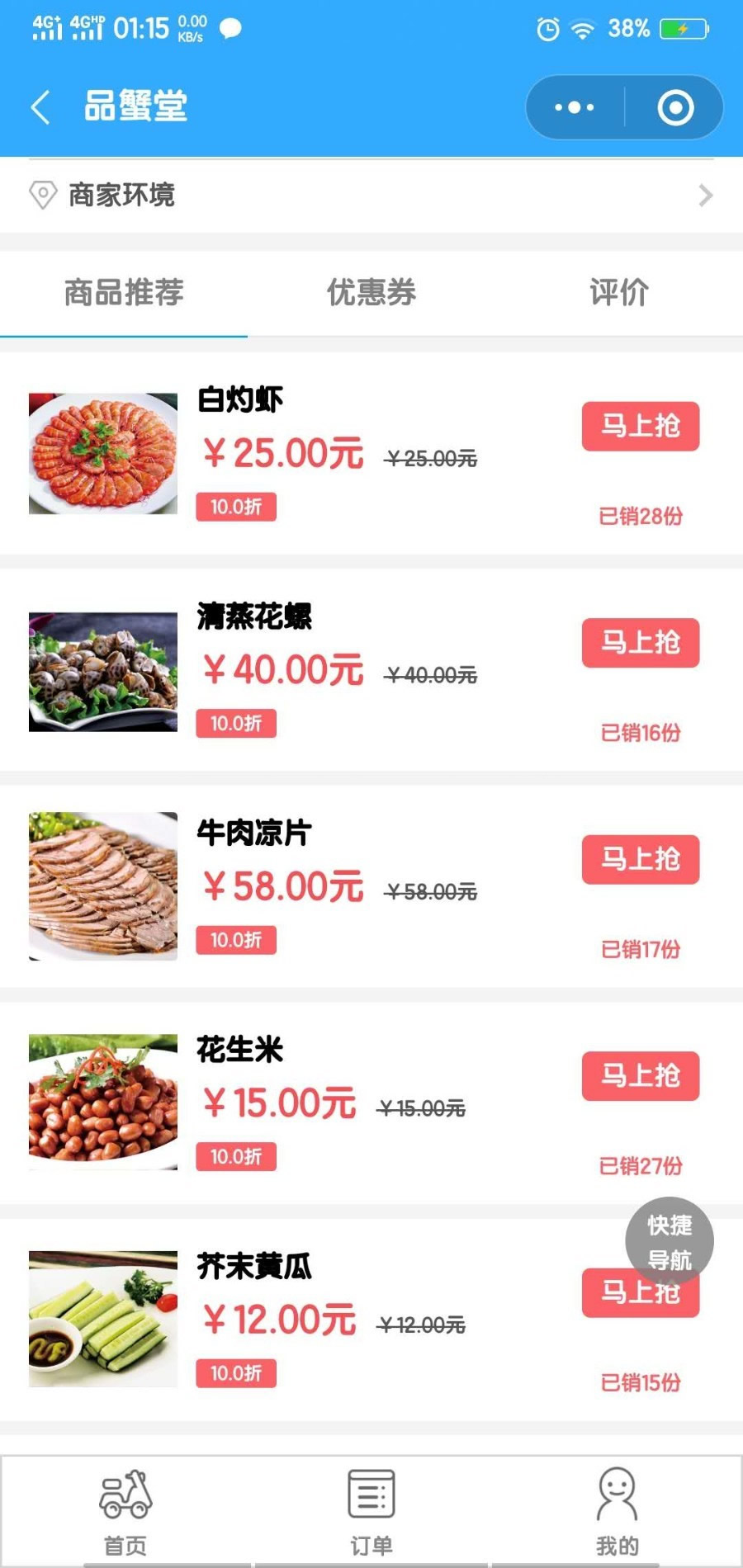This screenshot has height=1568, width=743.
Task: Go to the 首页 tab
Action: click(x=125, y=1512)
